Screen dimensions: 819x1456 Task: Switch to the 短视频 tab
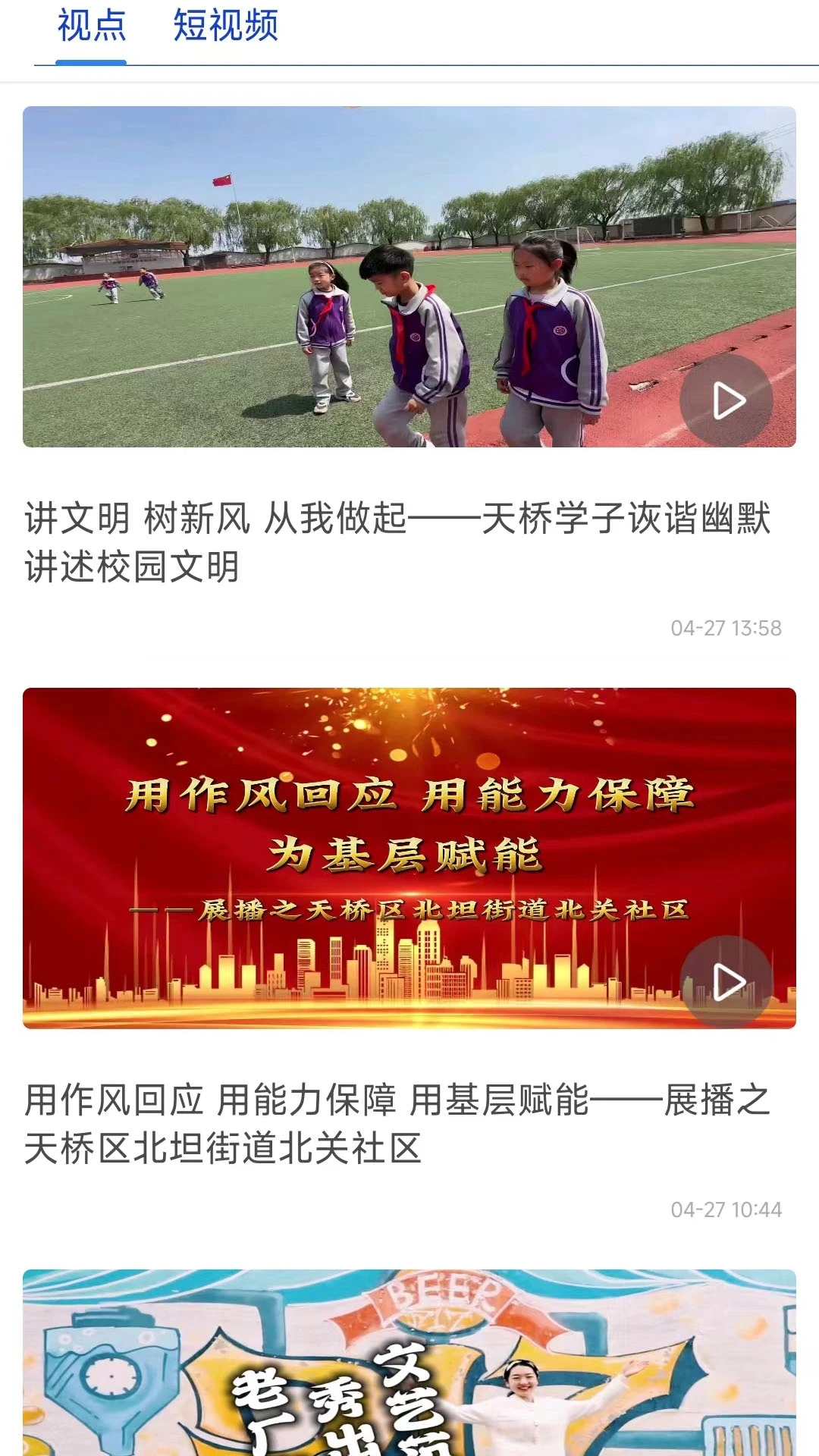[x=225, y=26]
